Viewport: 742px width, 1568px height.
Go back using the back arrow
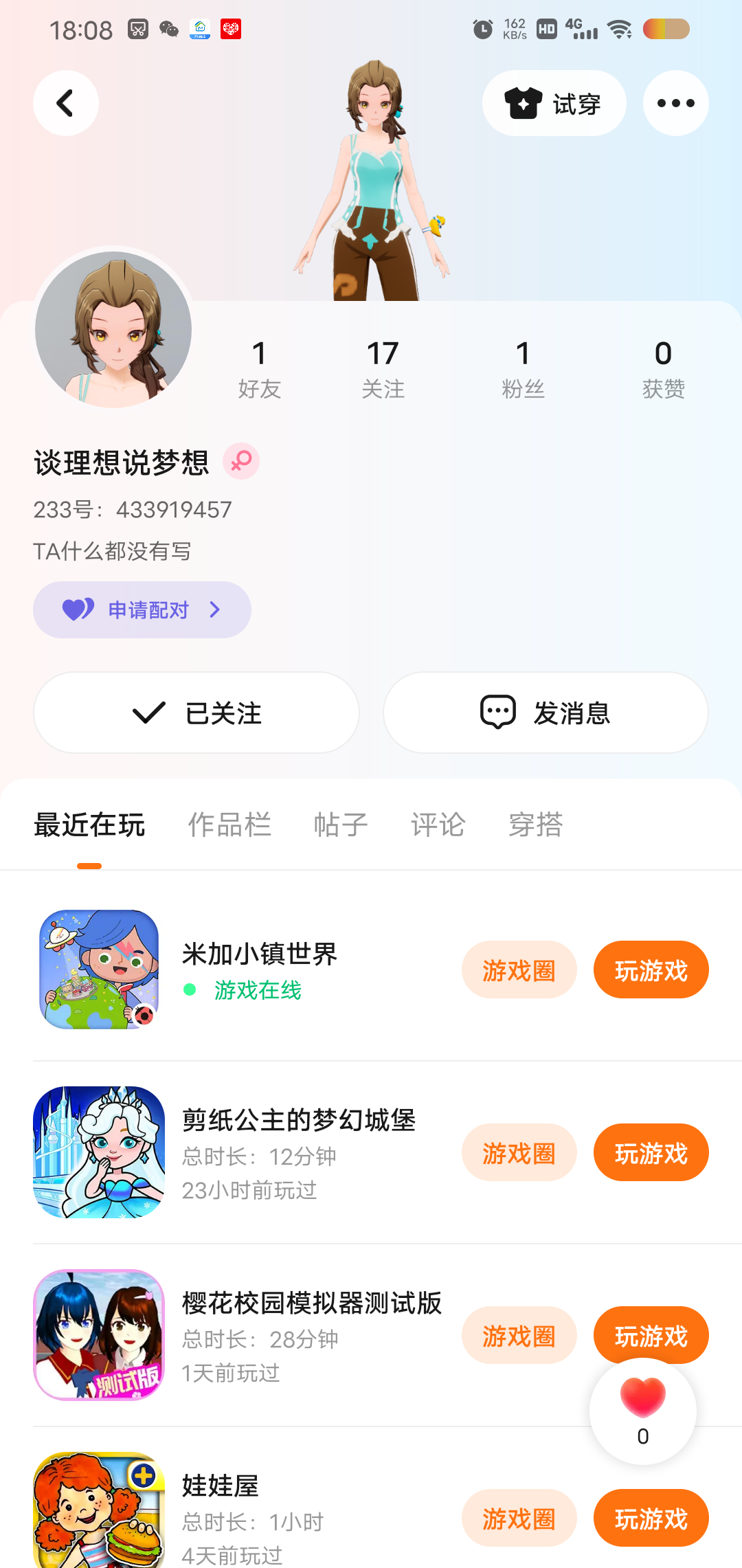pyautogui.click(x=66, y=103)
